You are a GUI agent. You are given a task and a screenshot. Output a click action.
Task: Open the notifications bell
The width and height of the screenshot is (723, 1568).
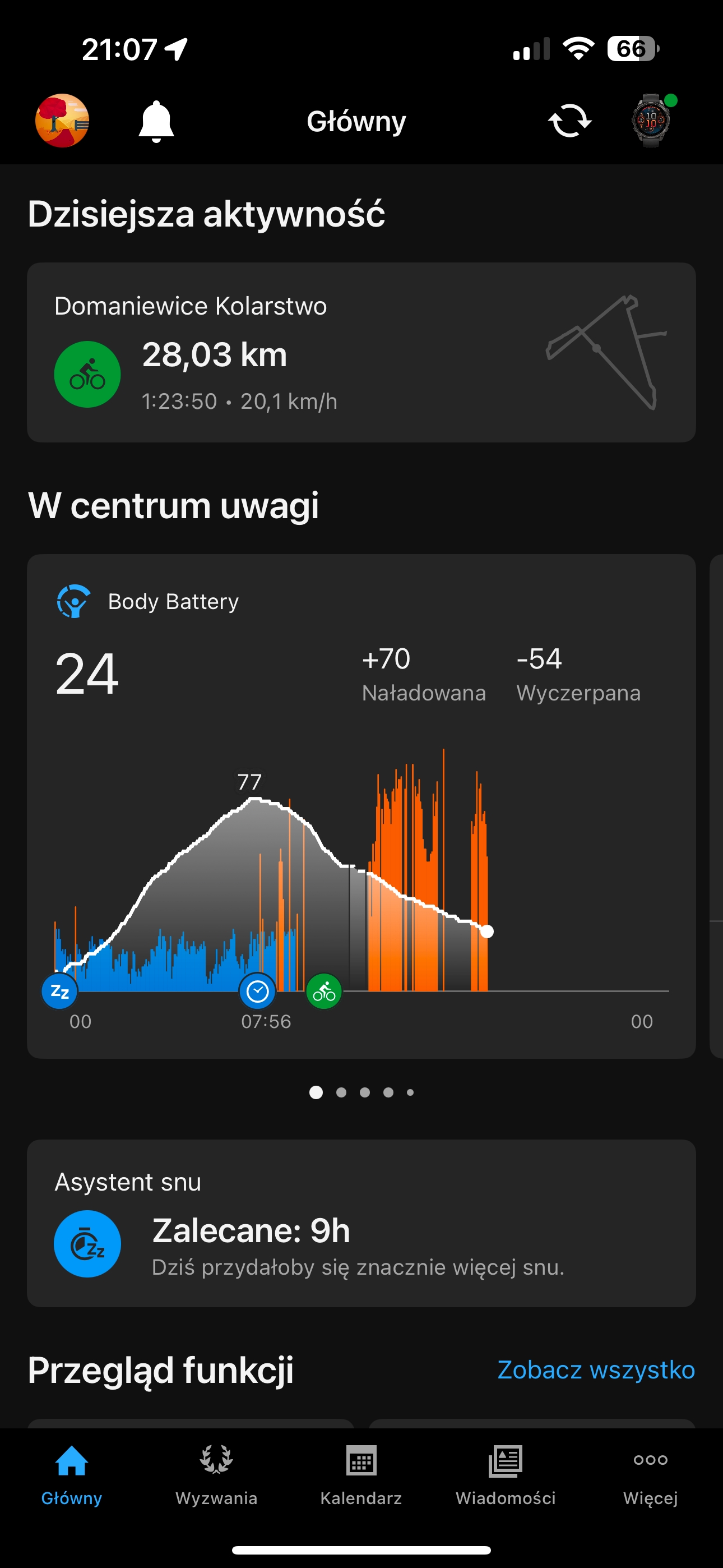(x=156, y=121)
